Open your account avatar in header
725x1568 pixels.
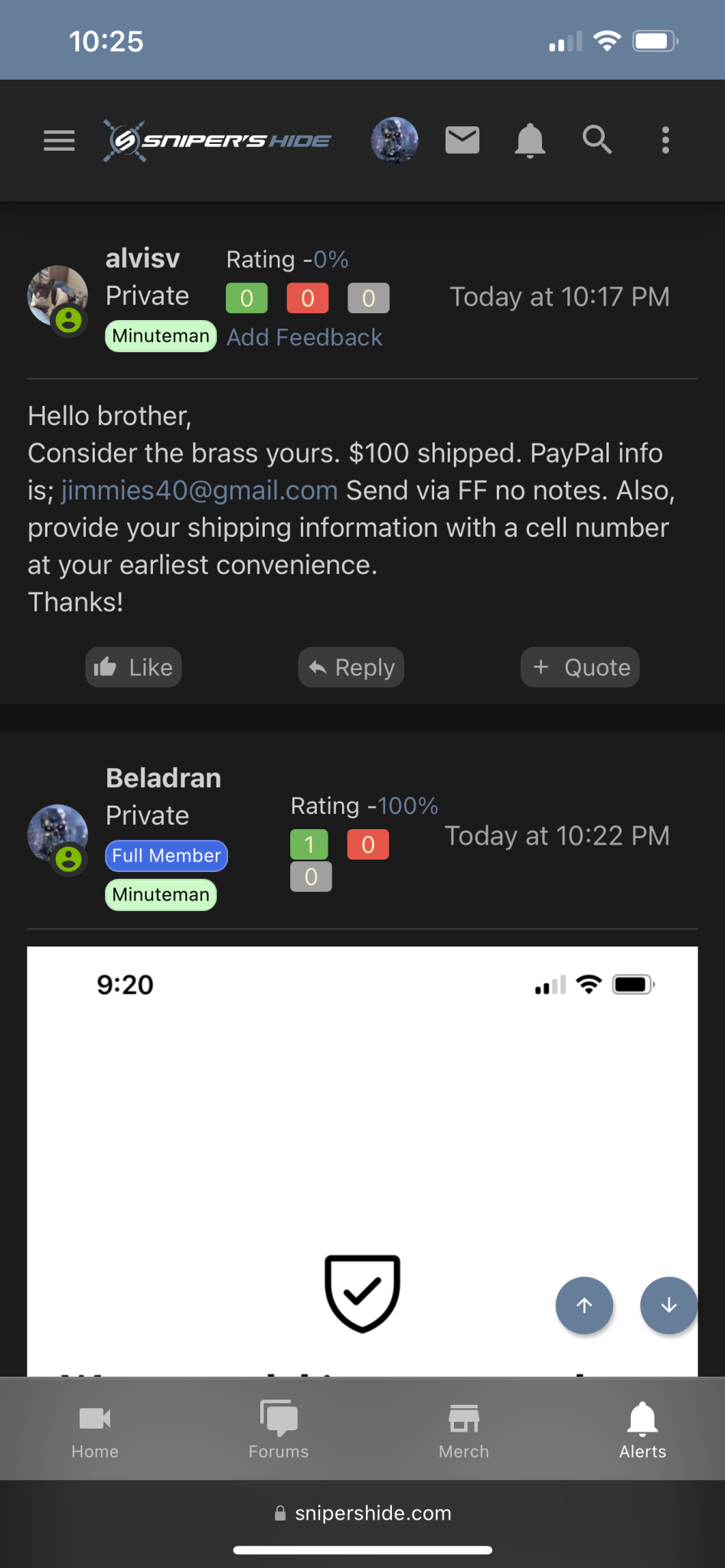click(394, 141)
